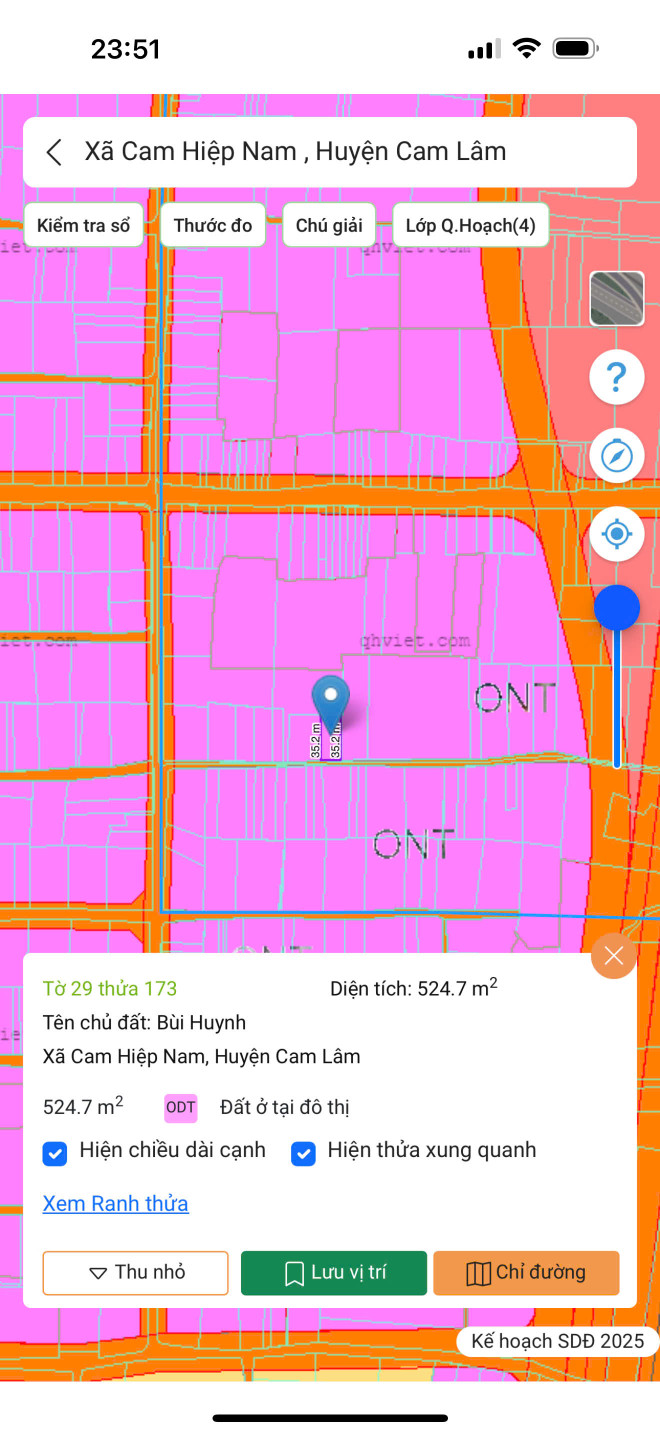Save location with Lưu vị trí
This screenshot has height=1434, width=660.
[334, 1273]
